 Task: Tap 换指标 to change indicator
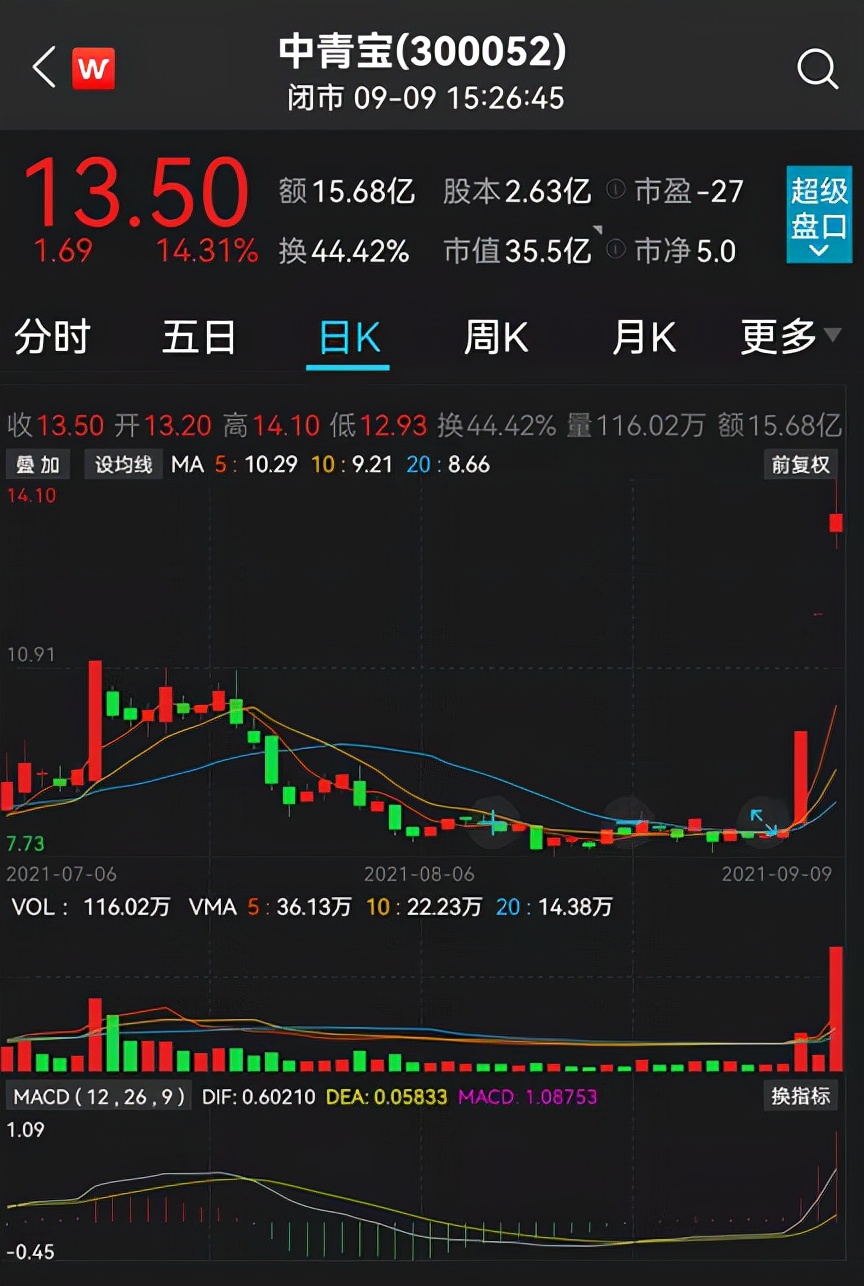(x=800, y=1096)
